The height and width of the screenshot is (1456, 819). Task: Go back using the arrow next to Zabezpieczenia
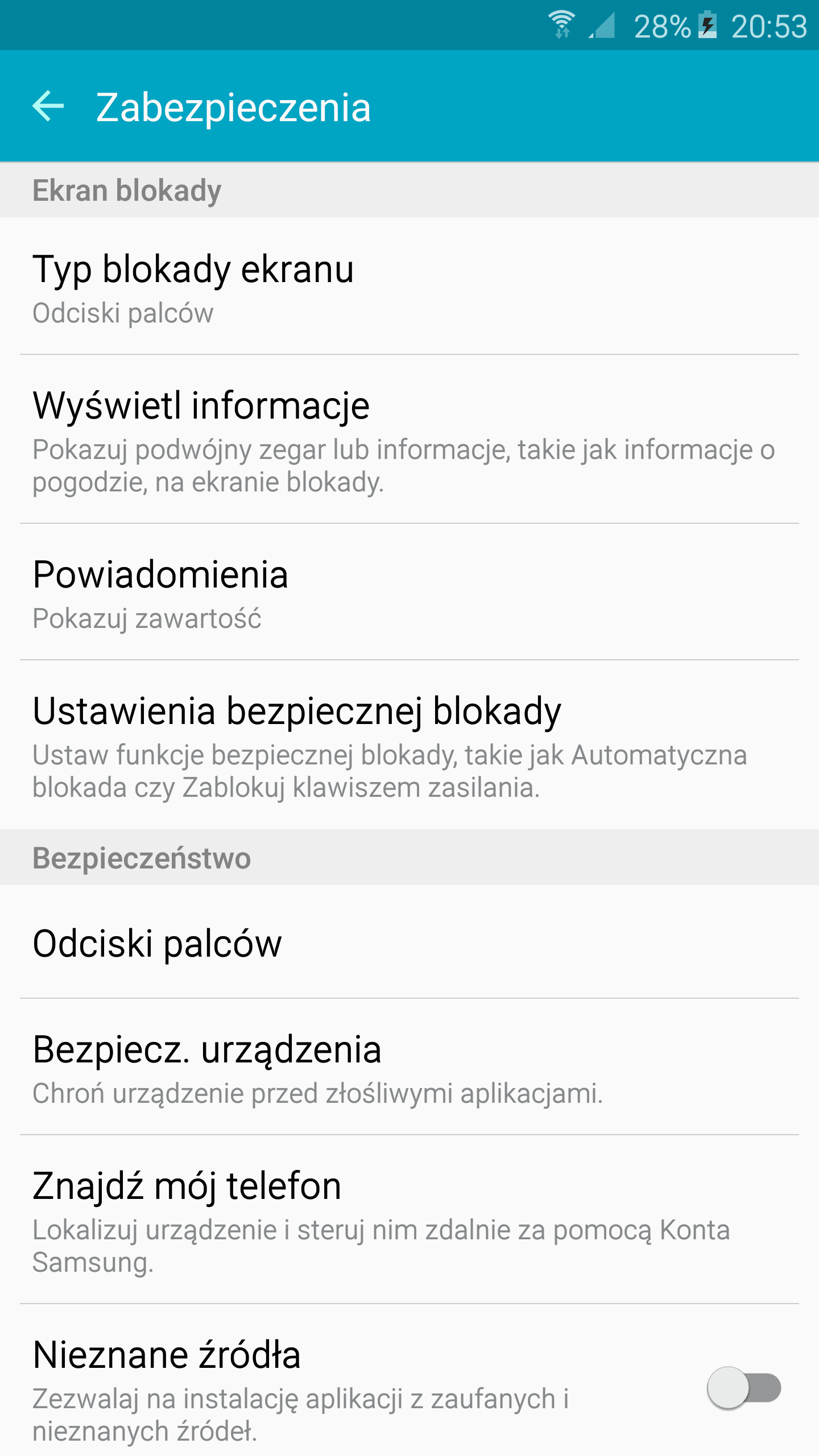click(48, 106)
